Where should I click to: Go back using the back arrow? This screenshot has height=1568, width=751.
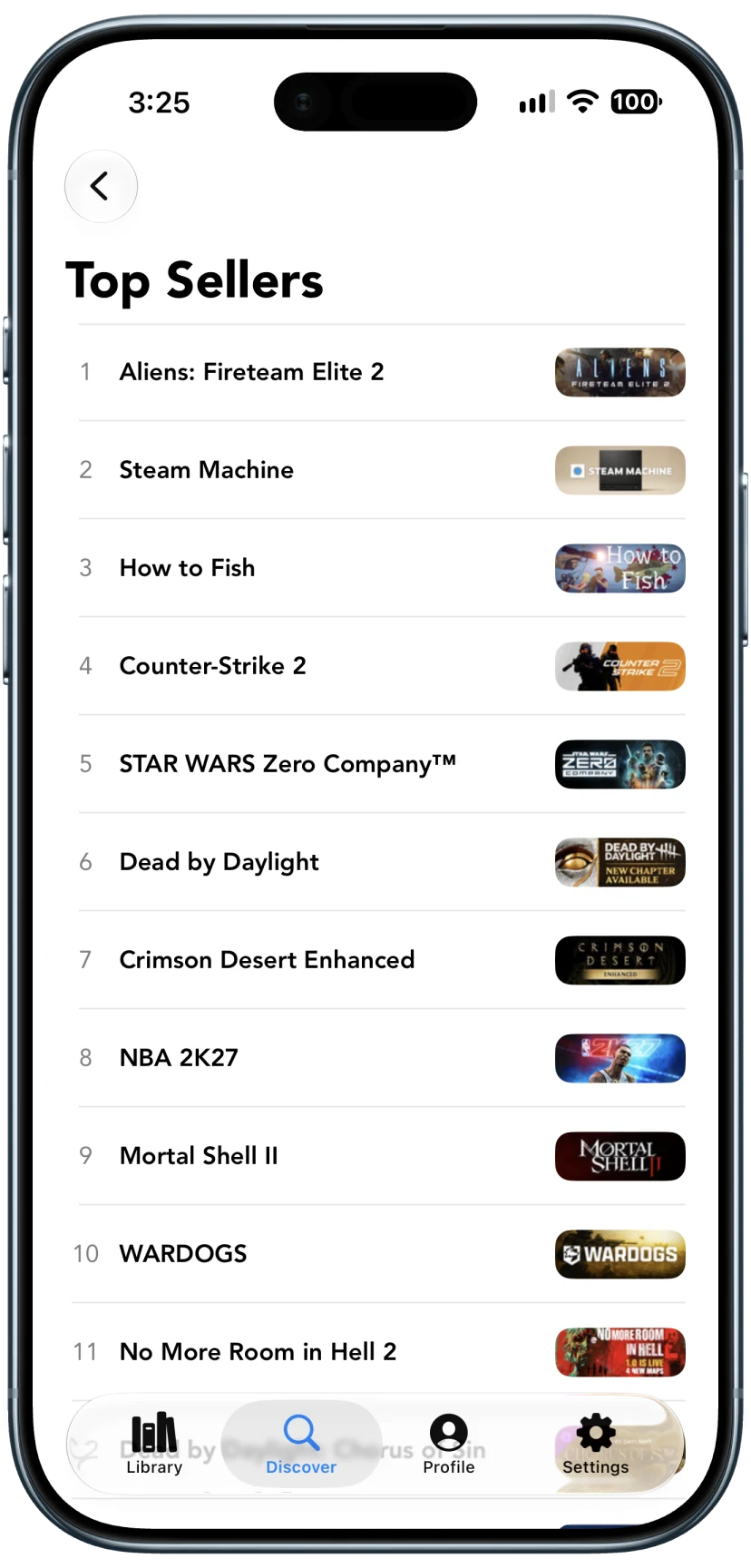(x=101, y=186)
